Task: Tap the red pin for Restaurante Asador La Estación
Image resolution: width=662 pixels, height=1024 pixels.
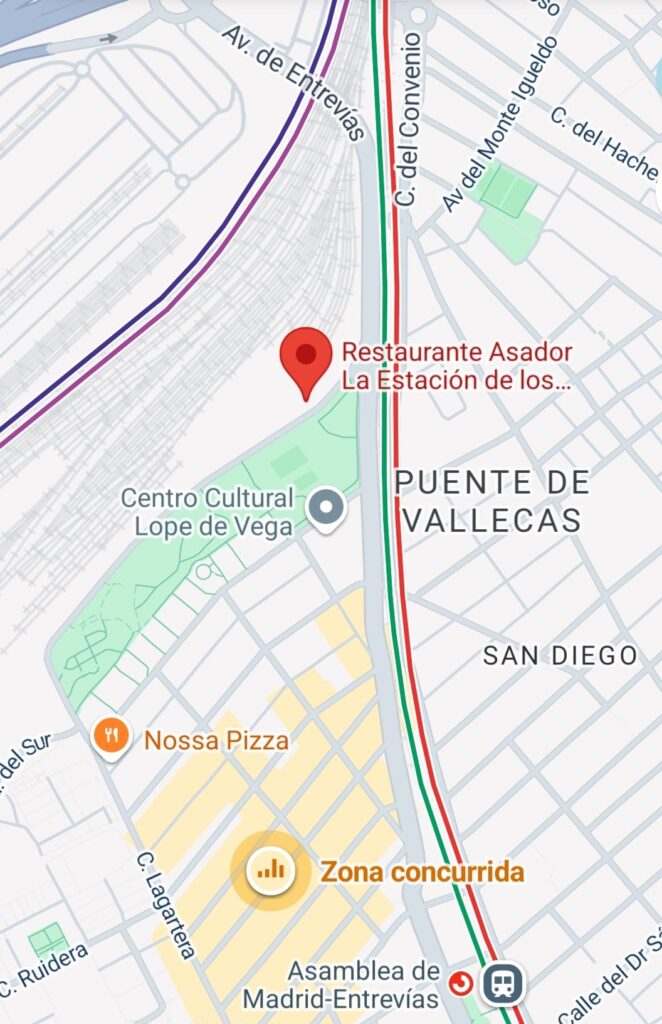Action: click(x=305, y=358)
